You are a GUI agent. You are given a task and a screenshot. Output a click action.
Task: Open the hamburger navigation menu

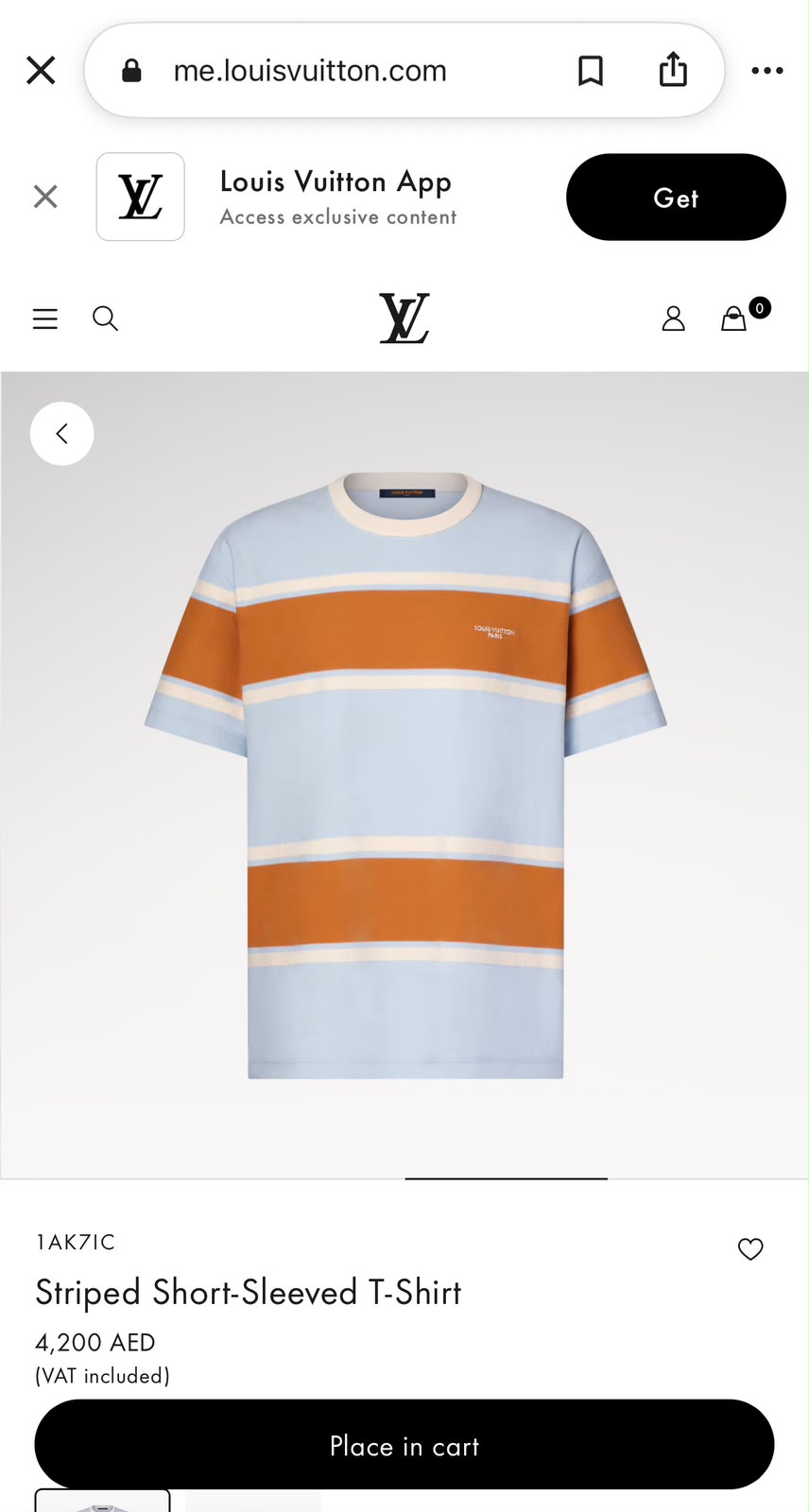pyautogui.click(x=45, y=318)
